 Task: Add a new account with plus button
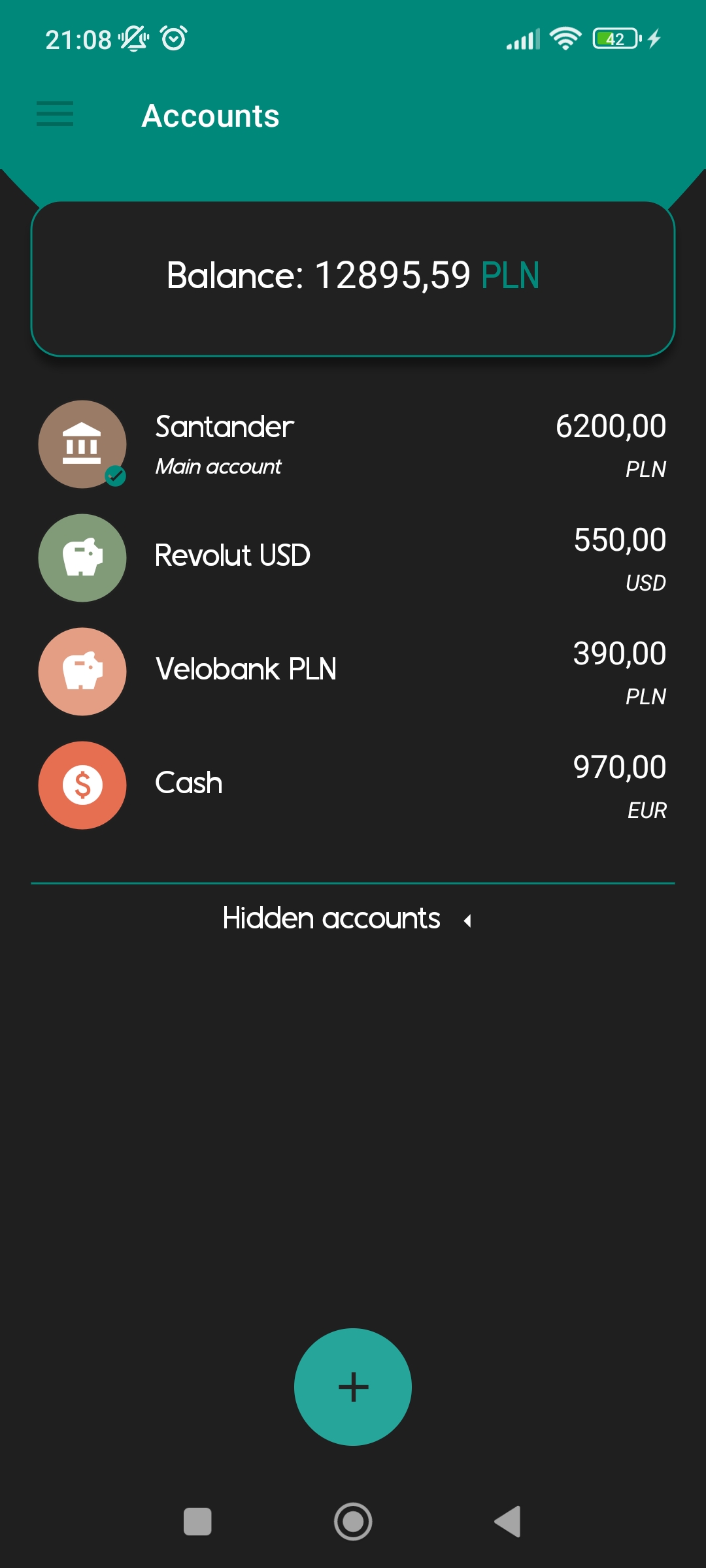tap(353, 1386)
